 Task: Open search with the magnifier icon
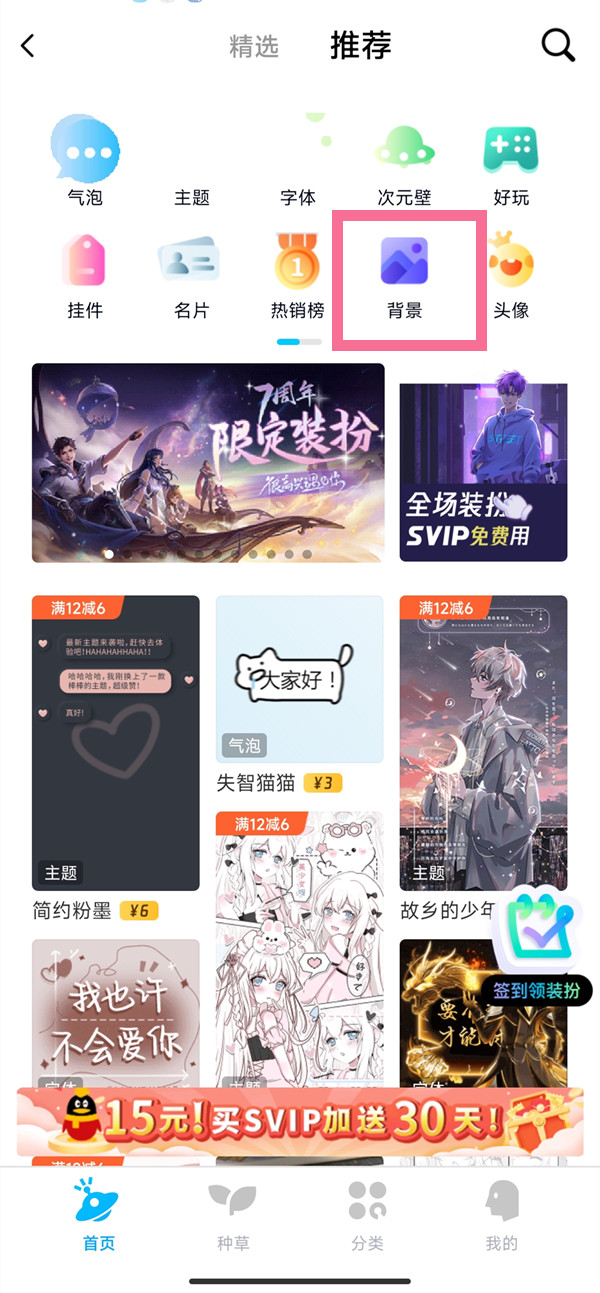[558, 45]
